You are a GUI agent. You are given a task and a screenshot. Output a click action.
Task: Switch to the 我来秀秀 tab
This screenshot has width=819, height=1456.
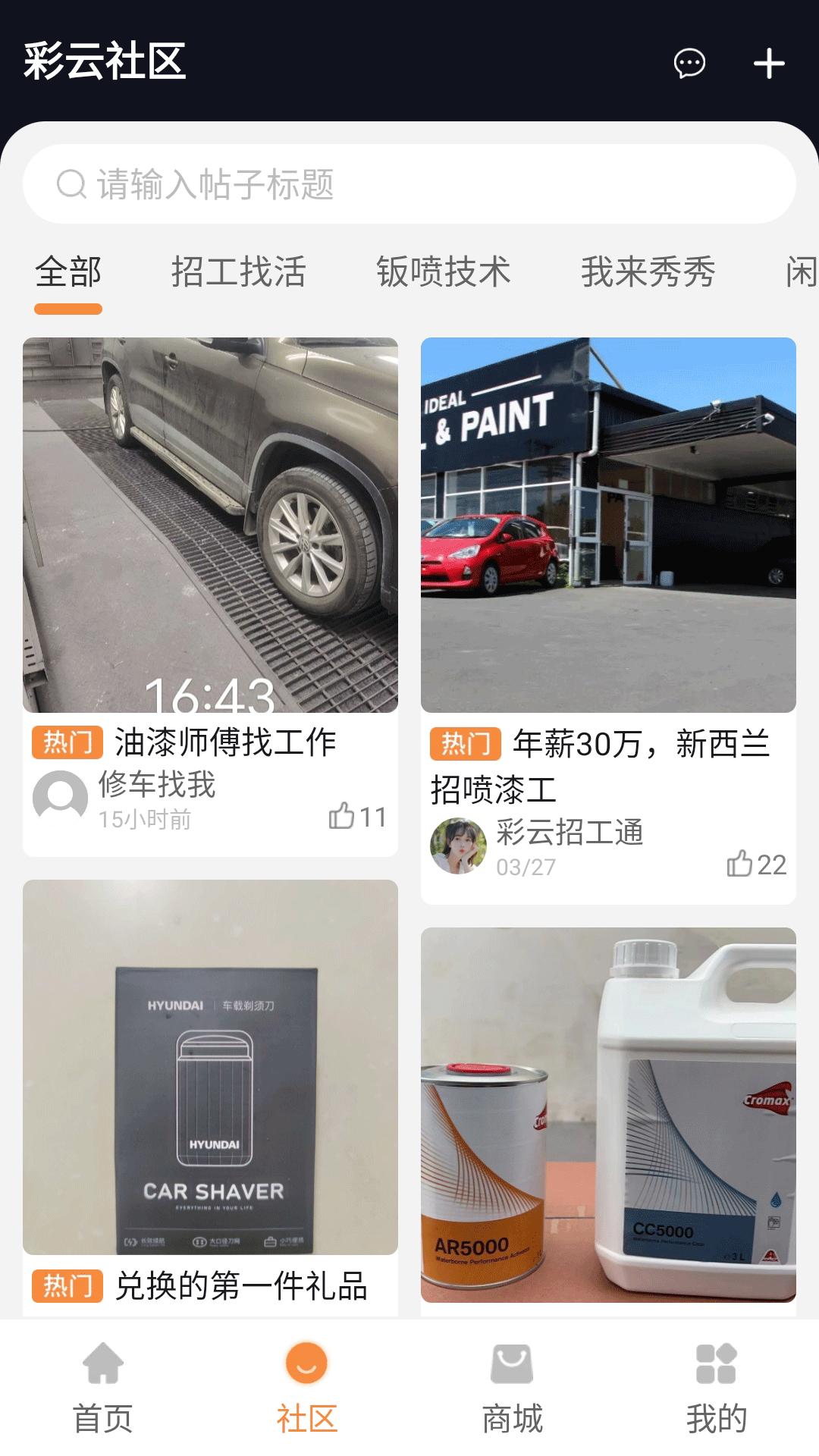pos(647,274)
